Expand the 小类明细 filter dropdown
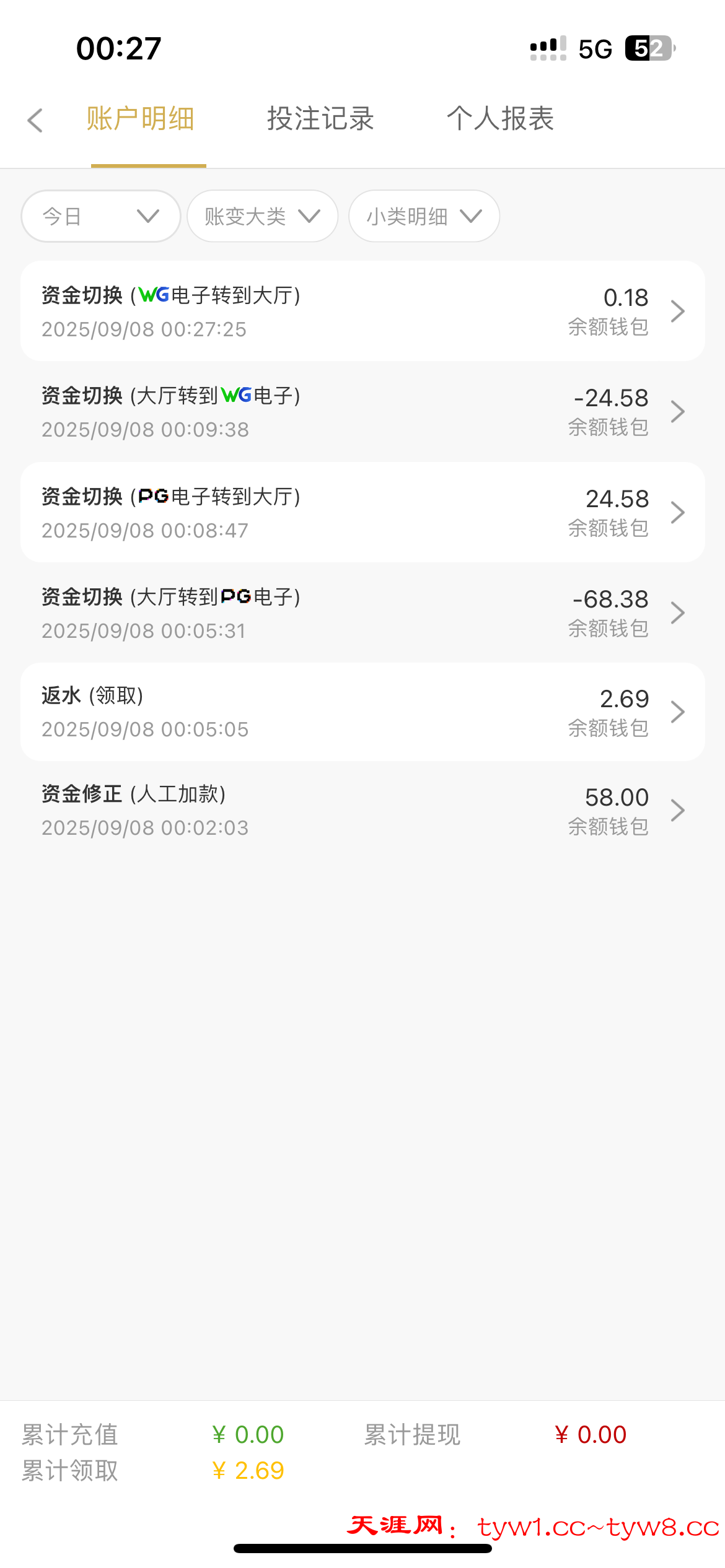This screenshot has width=725, height=1568. coord(424,216)
